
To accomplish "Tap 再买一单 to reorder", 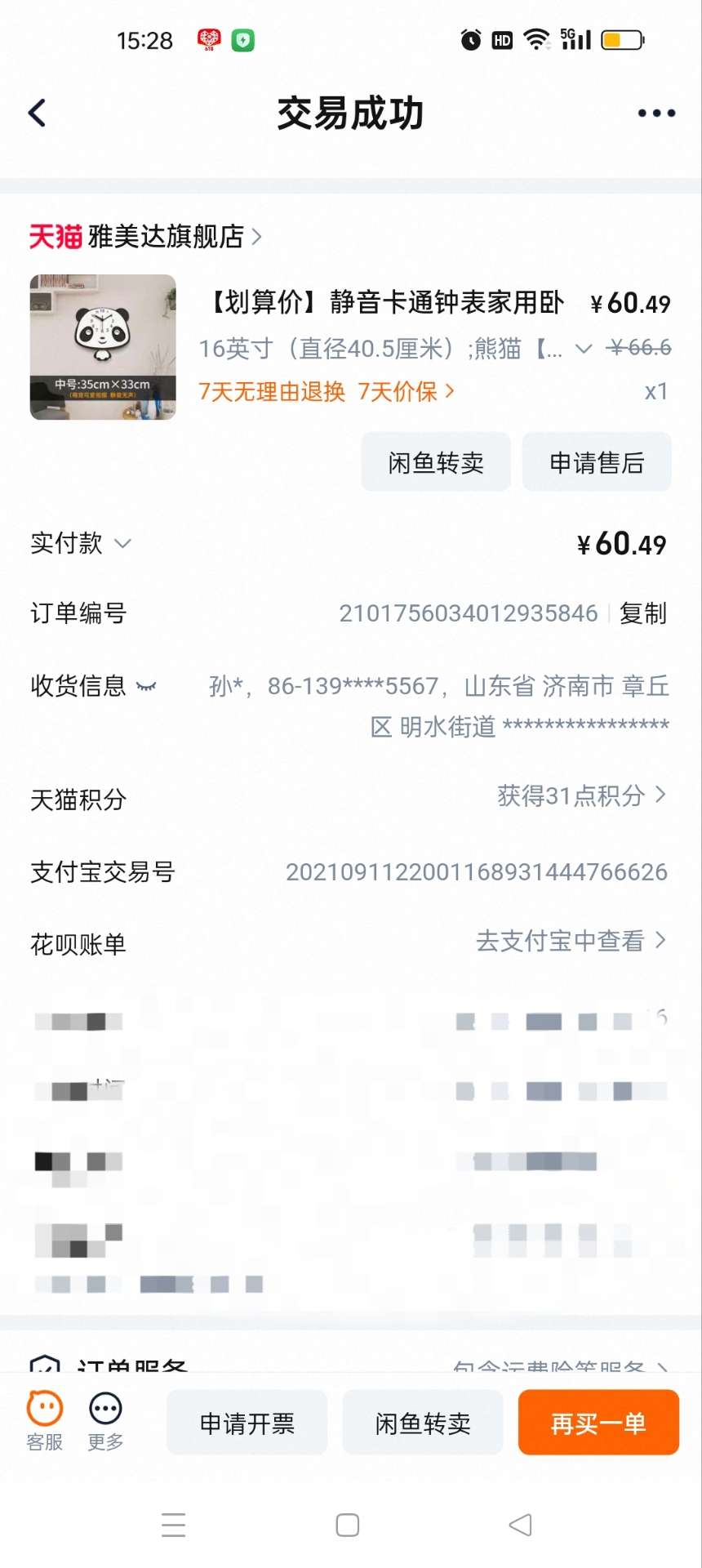I will [598, 1423].
